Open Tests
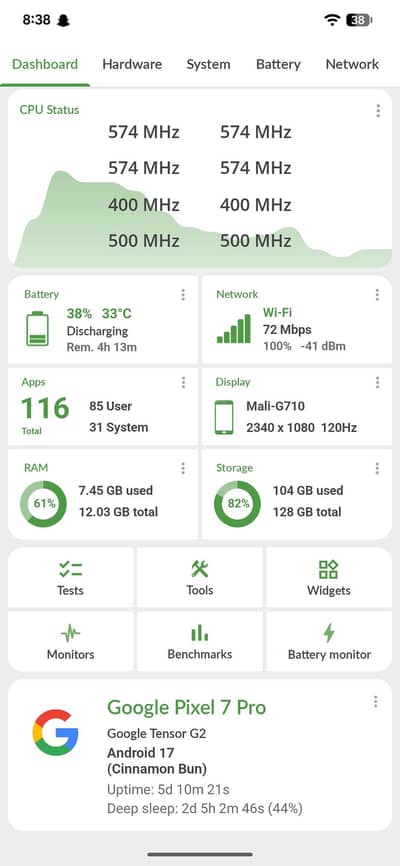Screen dimensions: 400x866 (71, 578)
